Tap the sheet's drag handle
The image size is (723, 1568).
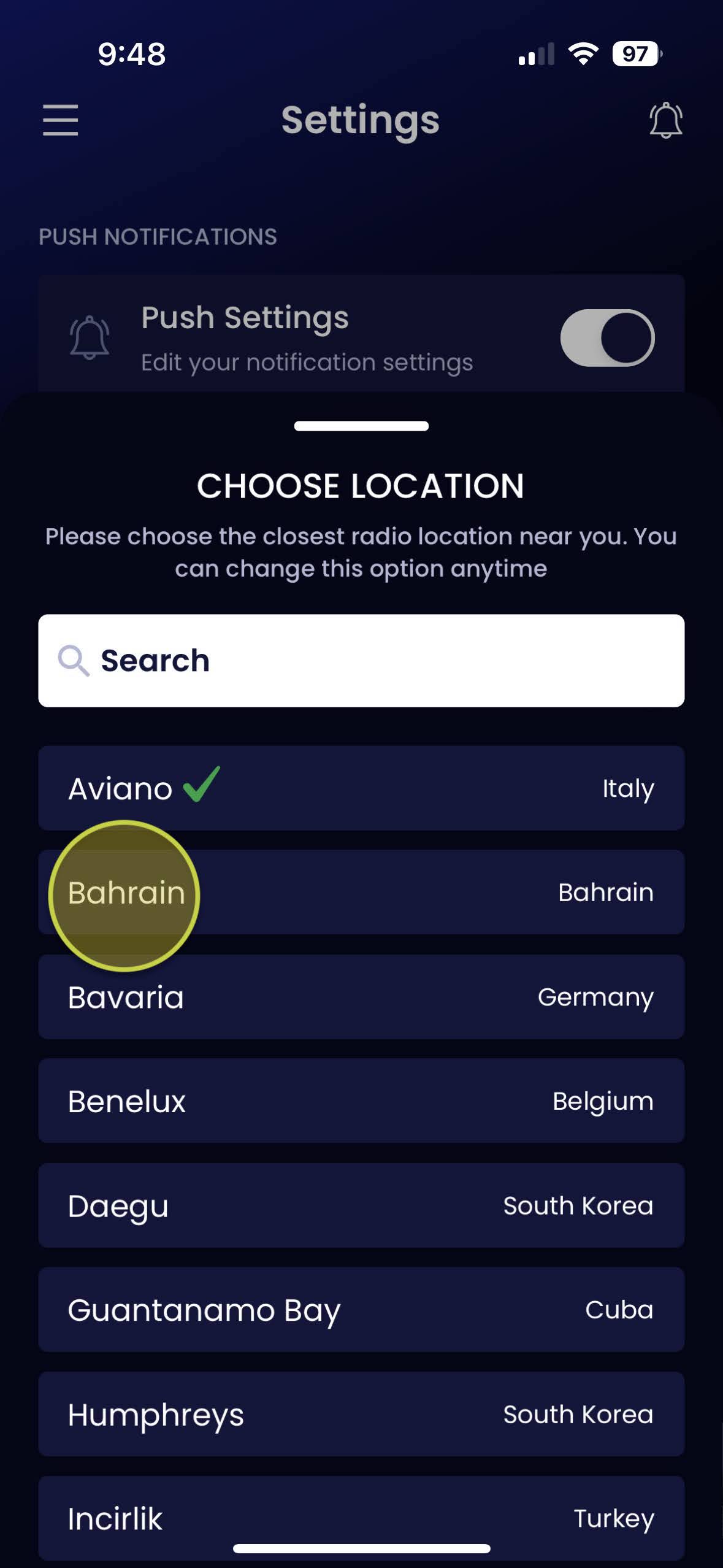point(361,426)
